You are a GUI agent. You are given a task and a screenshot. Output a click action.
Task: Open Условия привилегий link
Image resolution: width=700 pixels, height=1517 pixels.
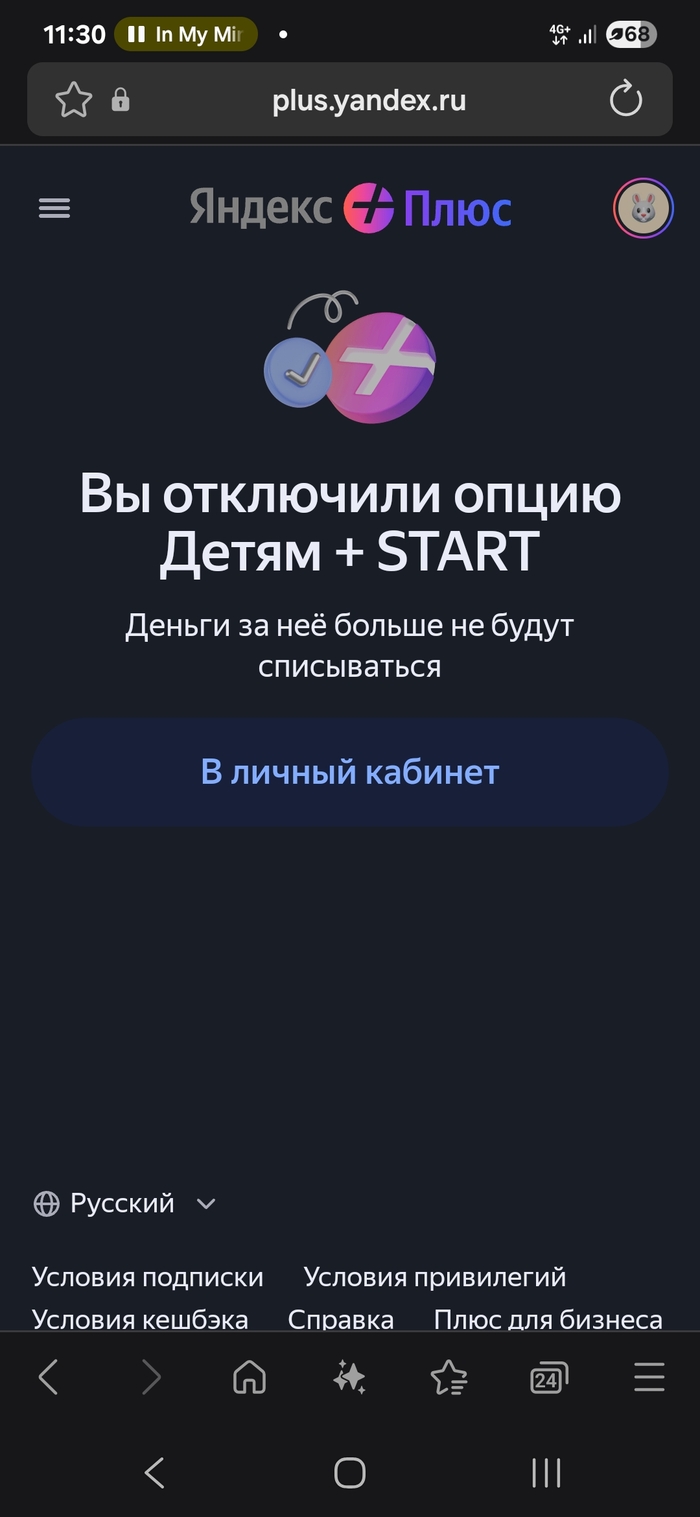[434, 1277]
